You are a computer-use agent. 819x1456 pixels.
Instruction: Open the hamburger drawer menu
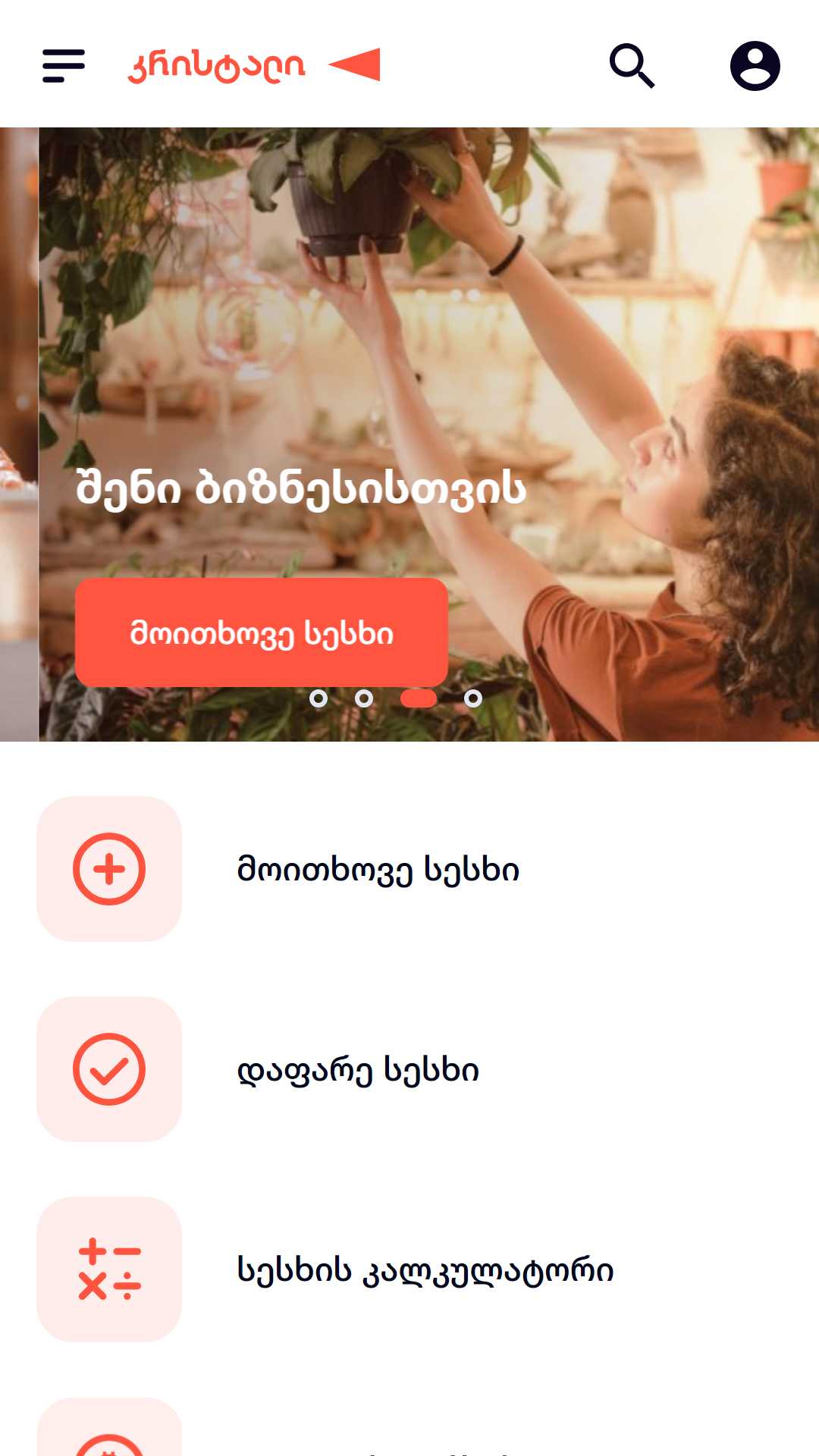[x=64, y=66]
